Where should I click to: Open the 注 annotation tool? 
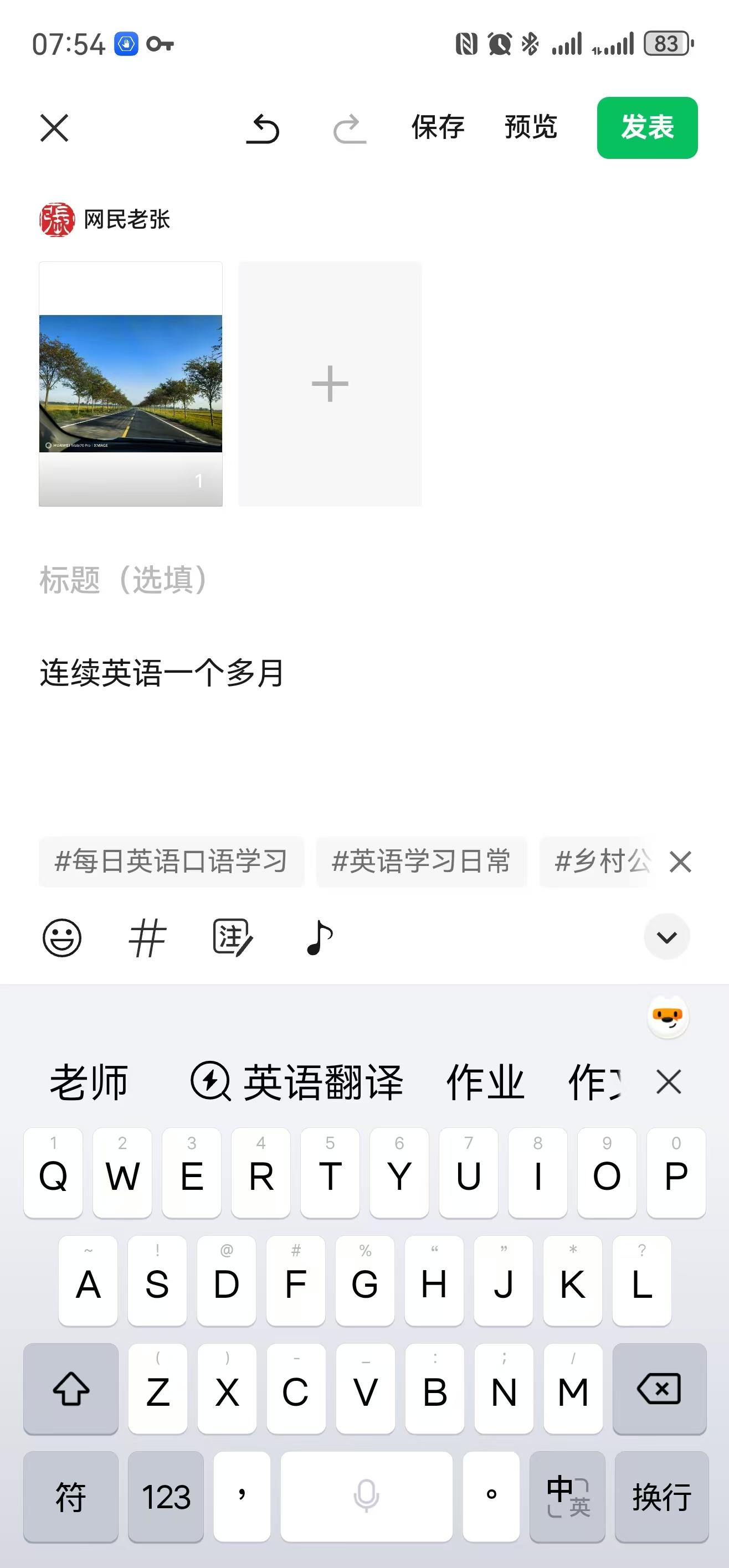click(x=233, y=937)
